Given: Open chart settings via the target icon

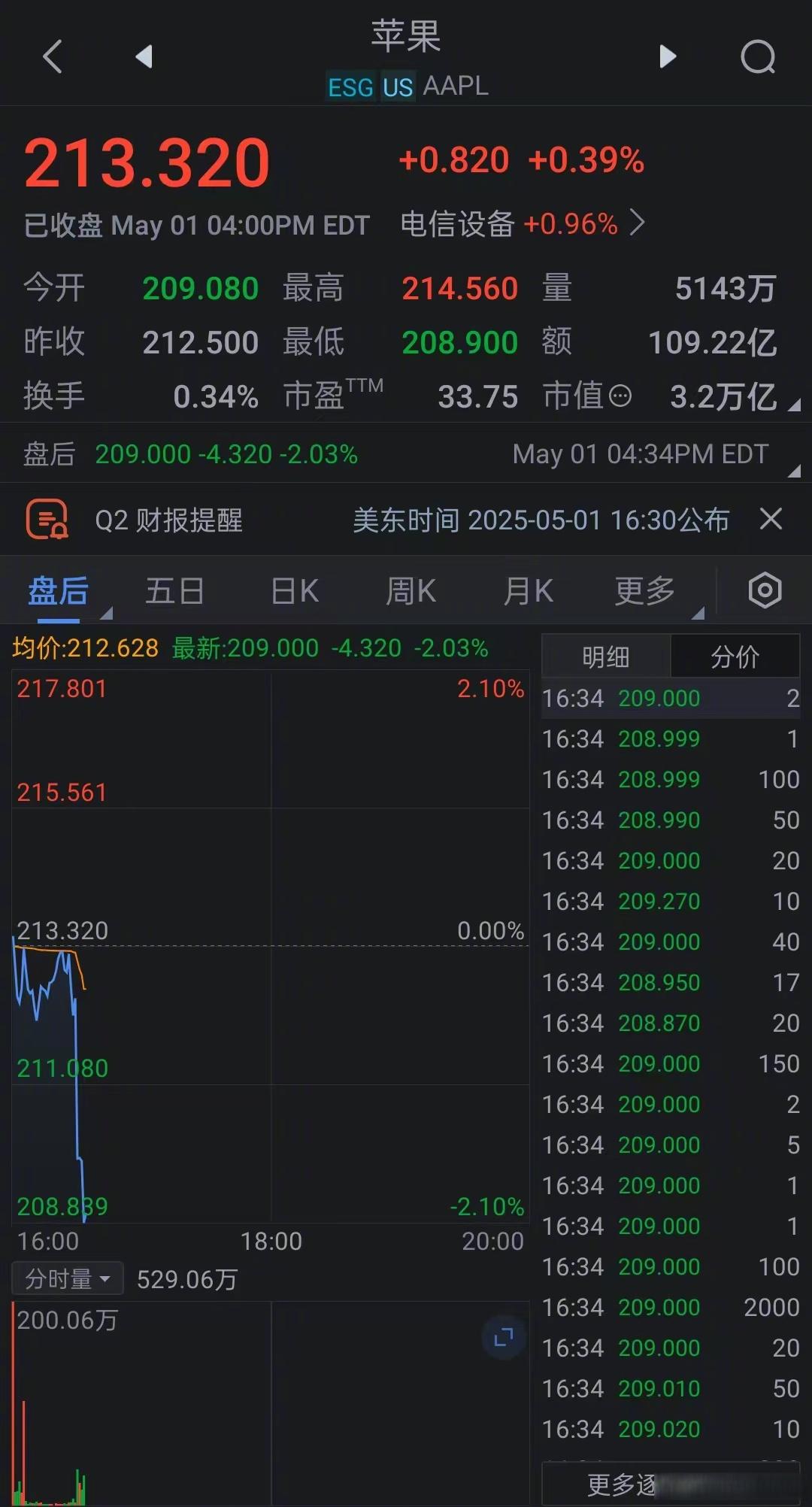Looking at the screenshot, I should pos(765,591).
